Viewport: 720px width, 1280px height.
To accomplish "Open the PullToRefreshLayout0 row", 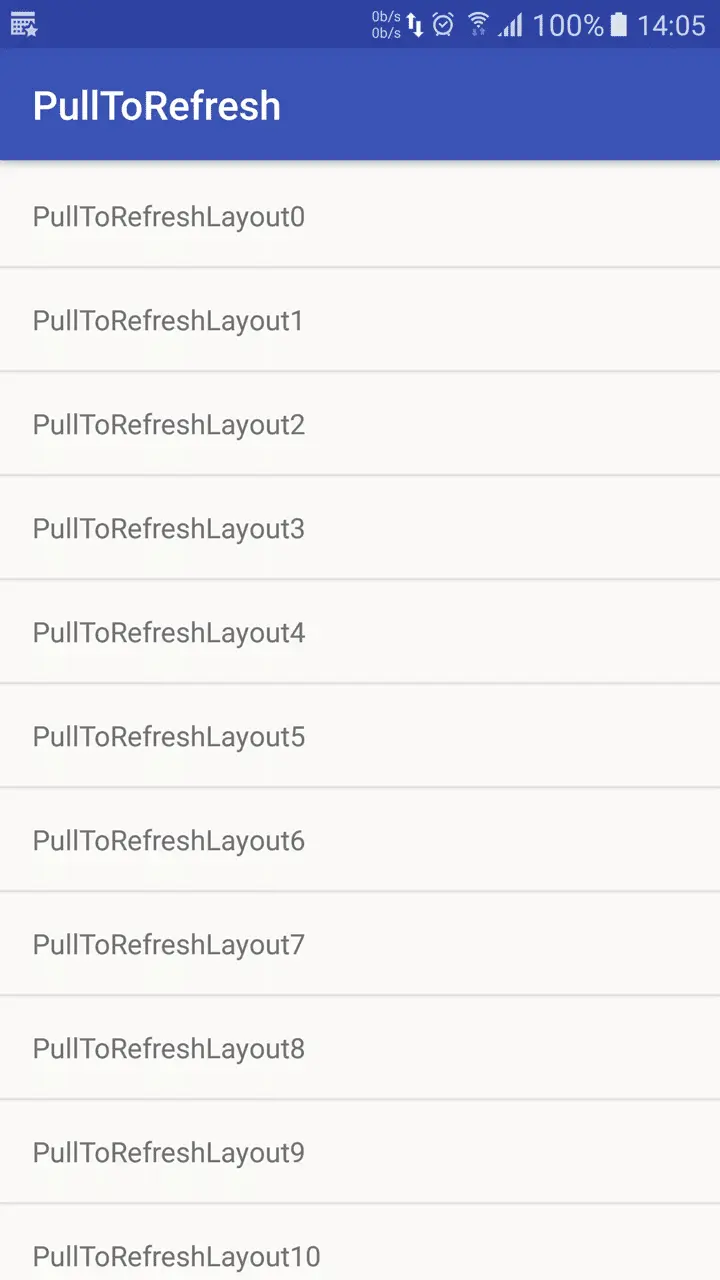I will 360,215.
